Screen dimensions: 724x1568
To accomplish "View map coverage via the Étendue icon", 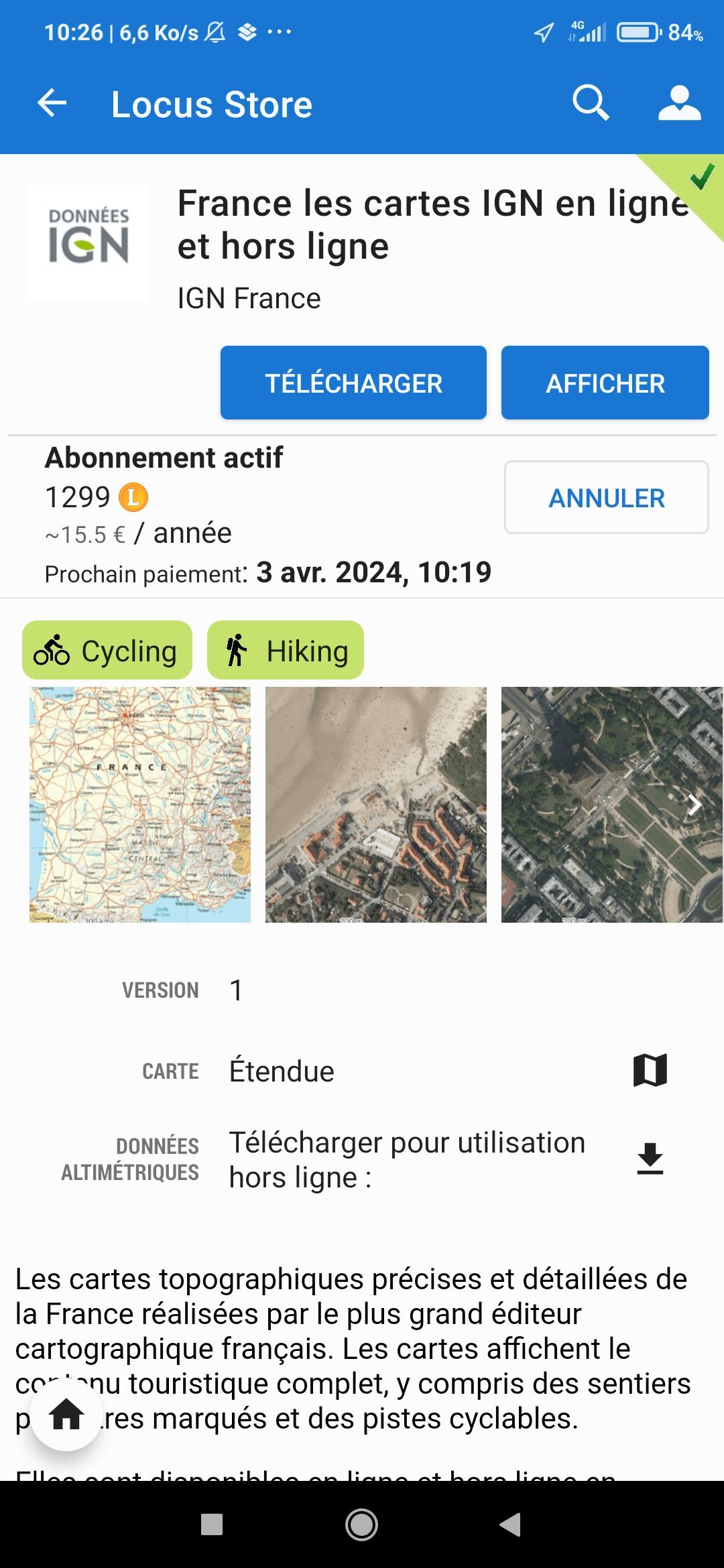I will click(x=650, y=1070).
